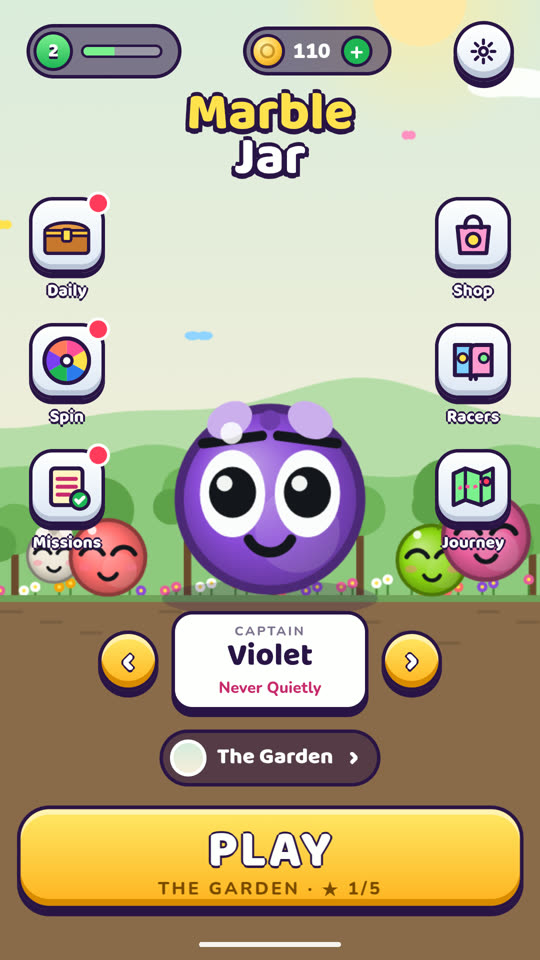Add more coins with the plus button
540x960 pixels.
click(x=356, y=51)
